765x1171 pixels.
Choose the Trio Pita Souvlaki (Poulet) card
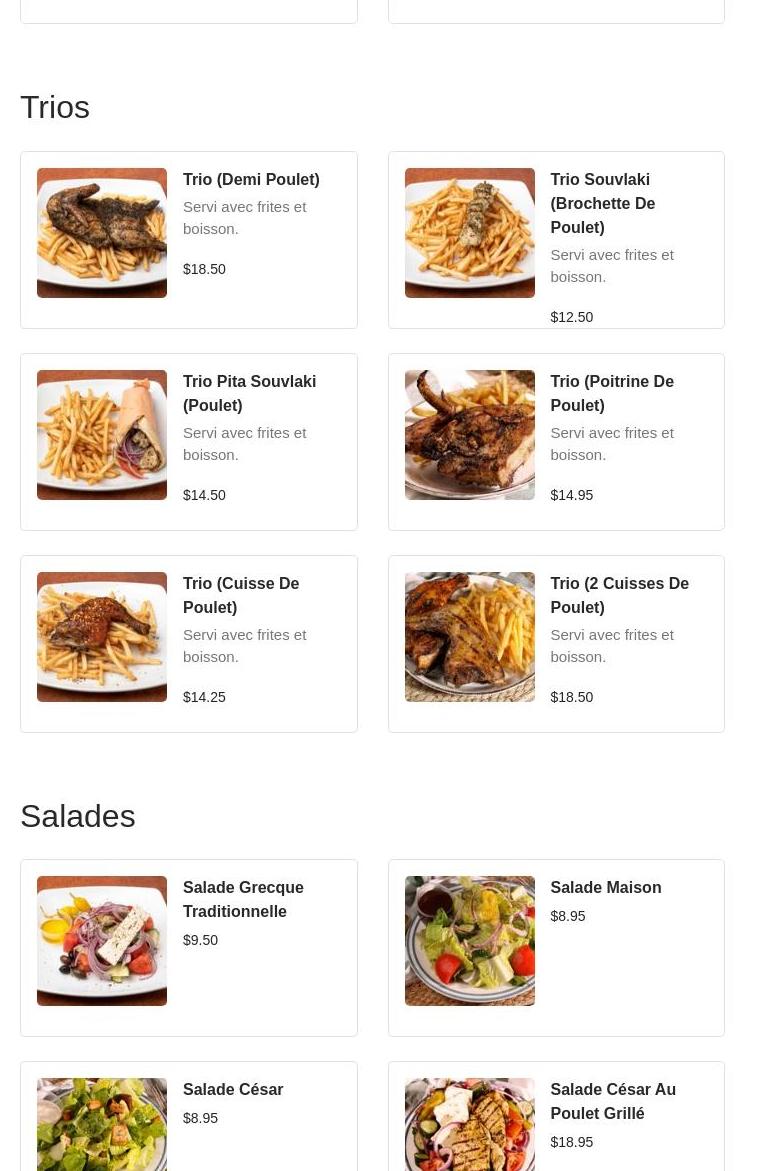(x=189, y=442)
